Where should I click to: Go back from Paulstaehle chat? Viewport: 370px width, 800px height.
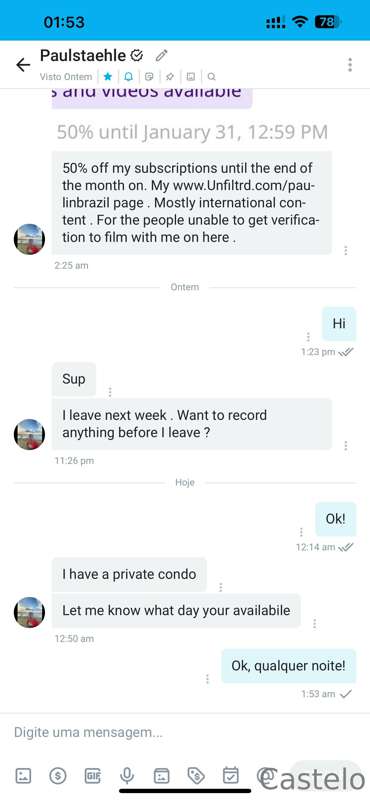click(23, 65)
